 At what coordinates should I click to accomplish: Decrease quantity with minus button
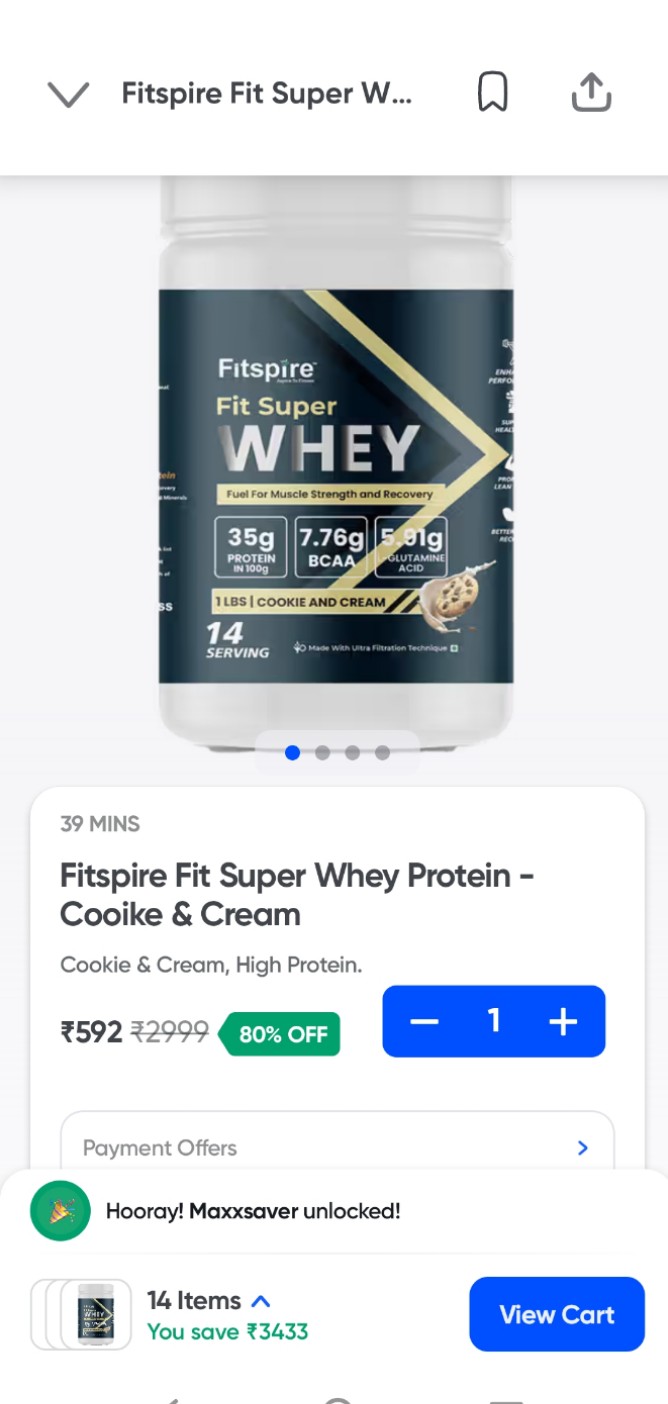coord(425,1021)
